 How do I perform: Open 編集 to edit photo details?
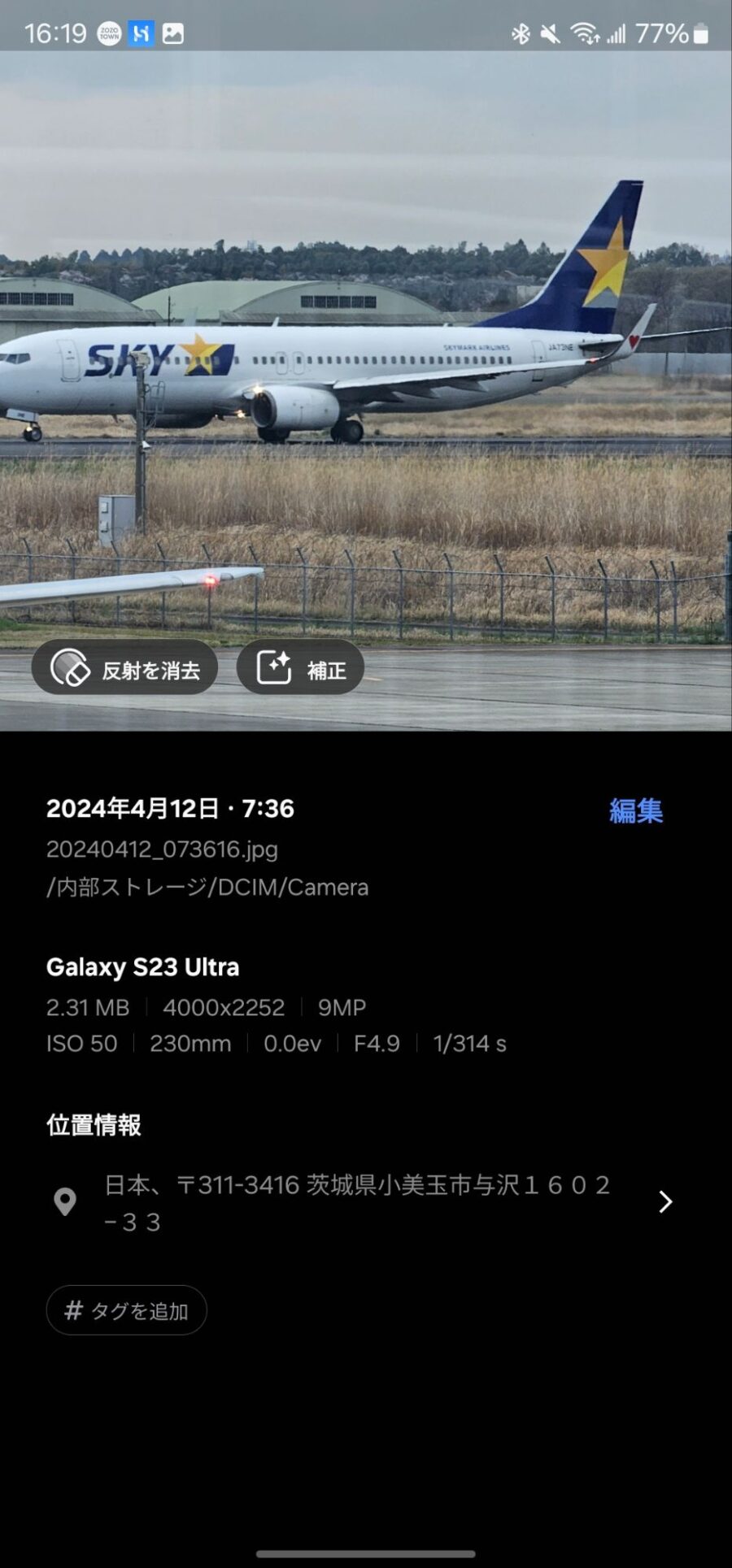point(635,811)
